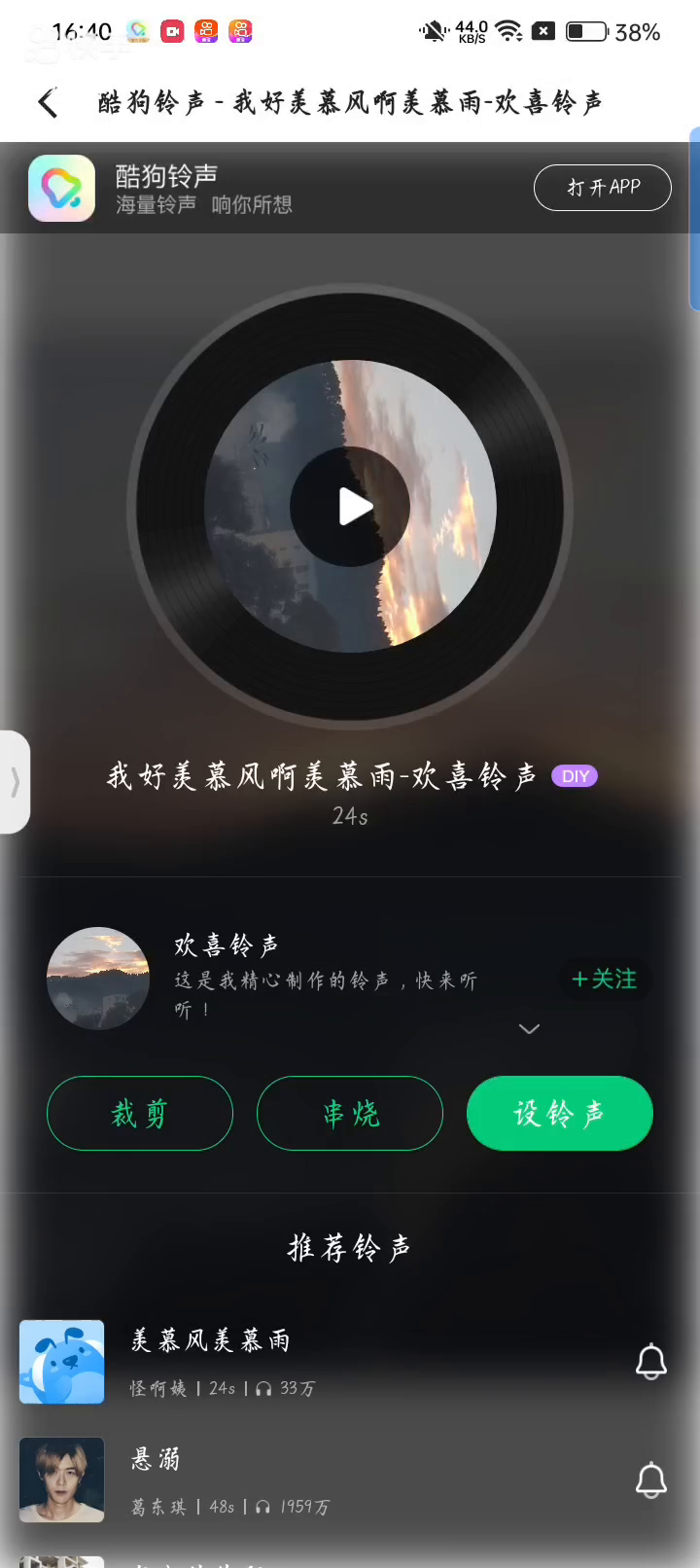This screenshot has height=1568, width=700.
Task: Tap the 裁剪 button
Action: coord(140,1114)
